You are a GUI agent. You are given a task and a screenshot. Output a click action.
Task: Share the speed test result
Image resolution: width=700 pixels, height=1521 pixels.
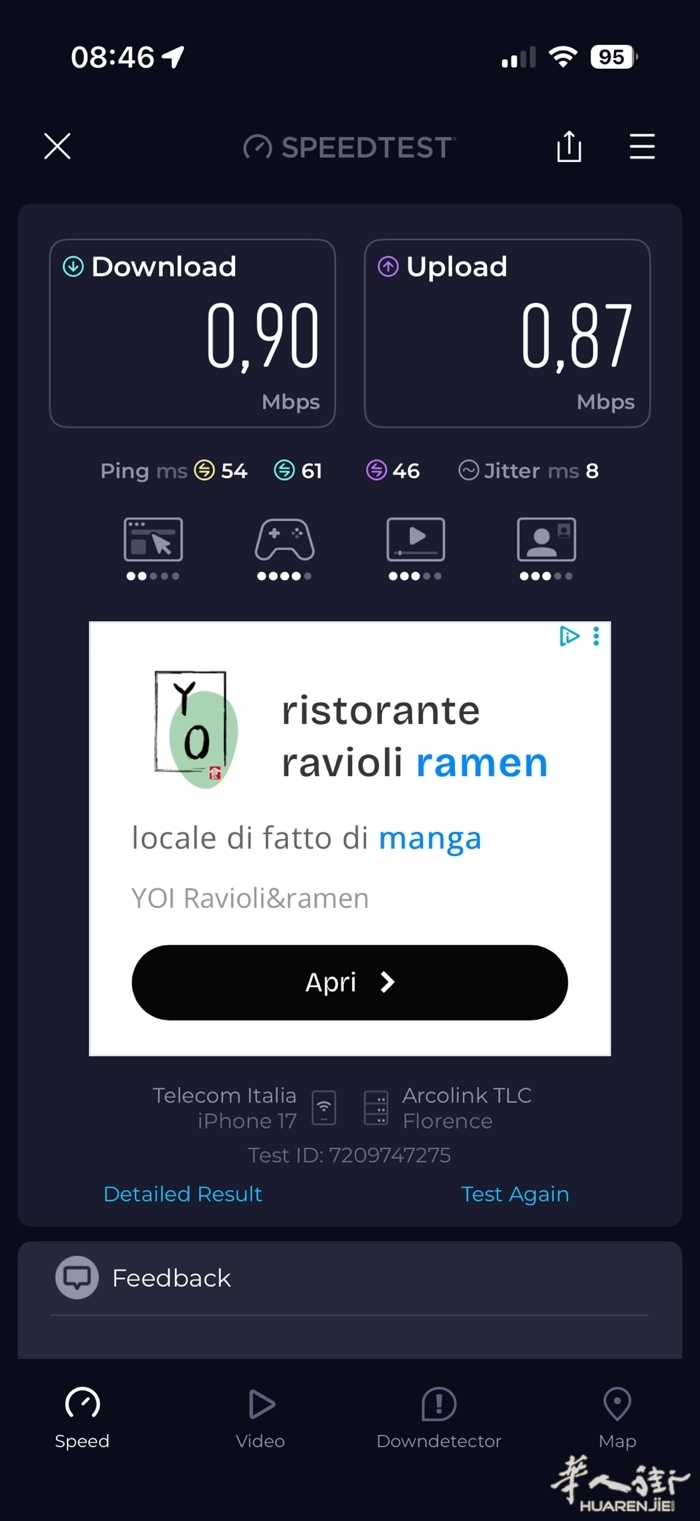(569, 146)
